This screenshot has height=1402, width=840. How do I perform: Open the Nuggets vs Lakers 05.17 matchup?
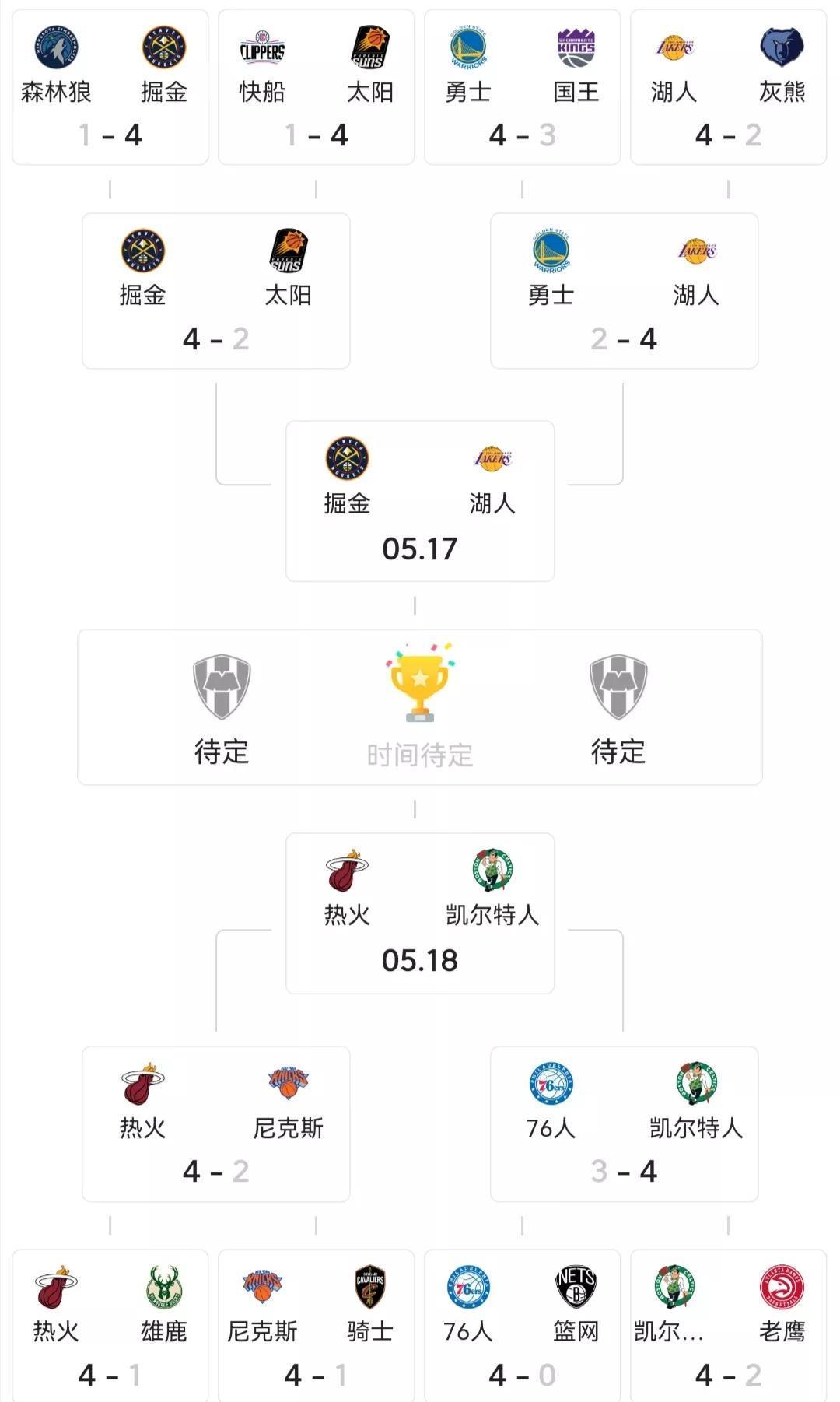[419, 501]
